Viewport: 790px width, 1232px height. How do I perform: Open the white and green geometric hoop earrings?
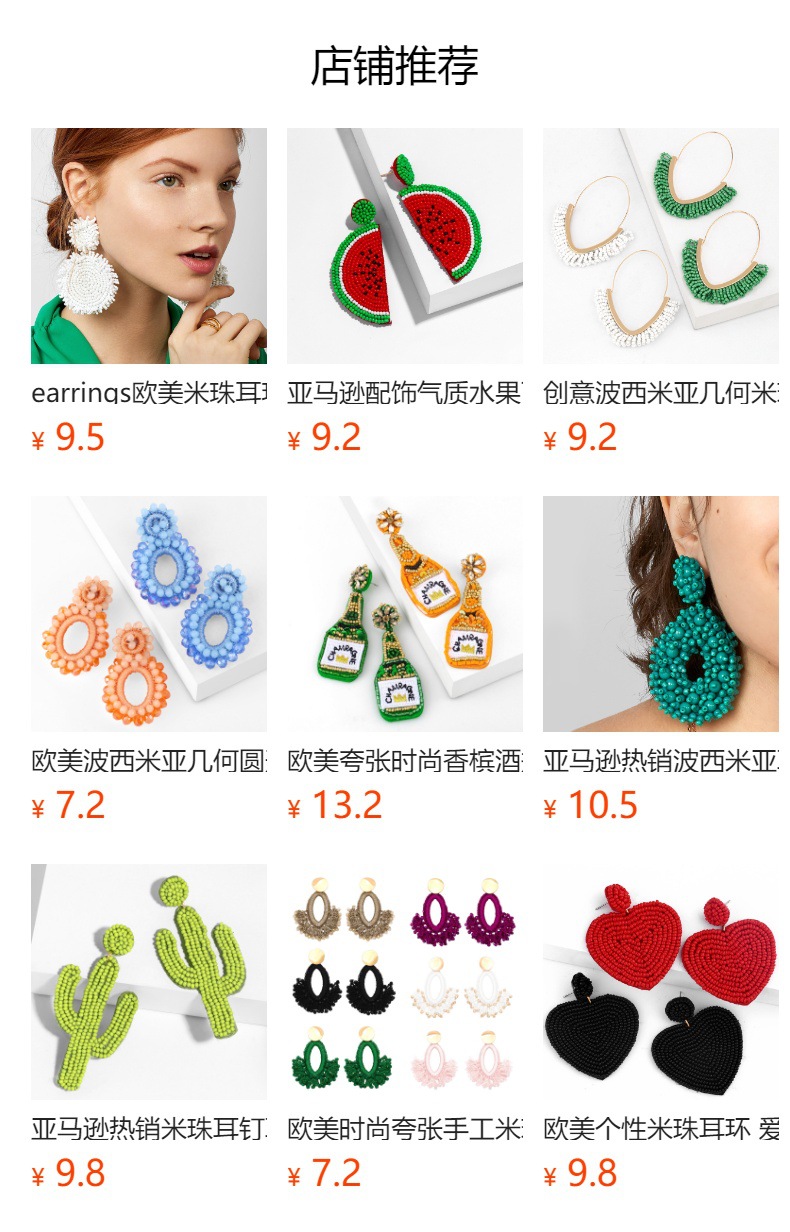[x=660, y=246]
